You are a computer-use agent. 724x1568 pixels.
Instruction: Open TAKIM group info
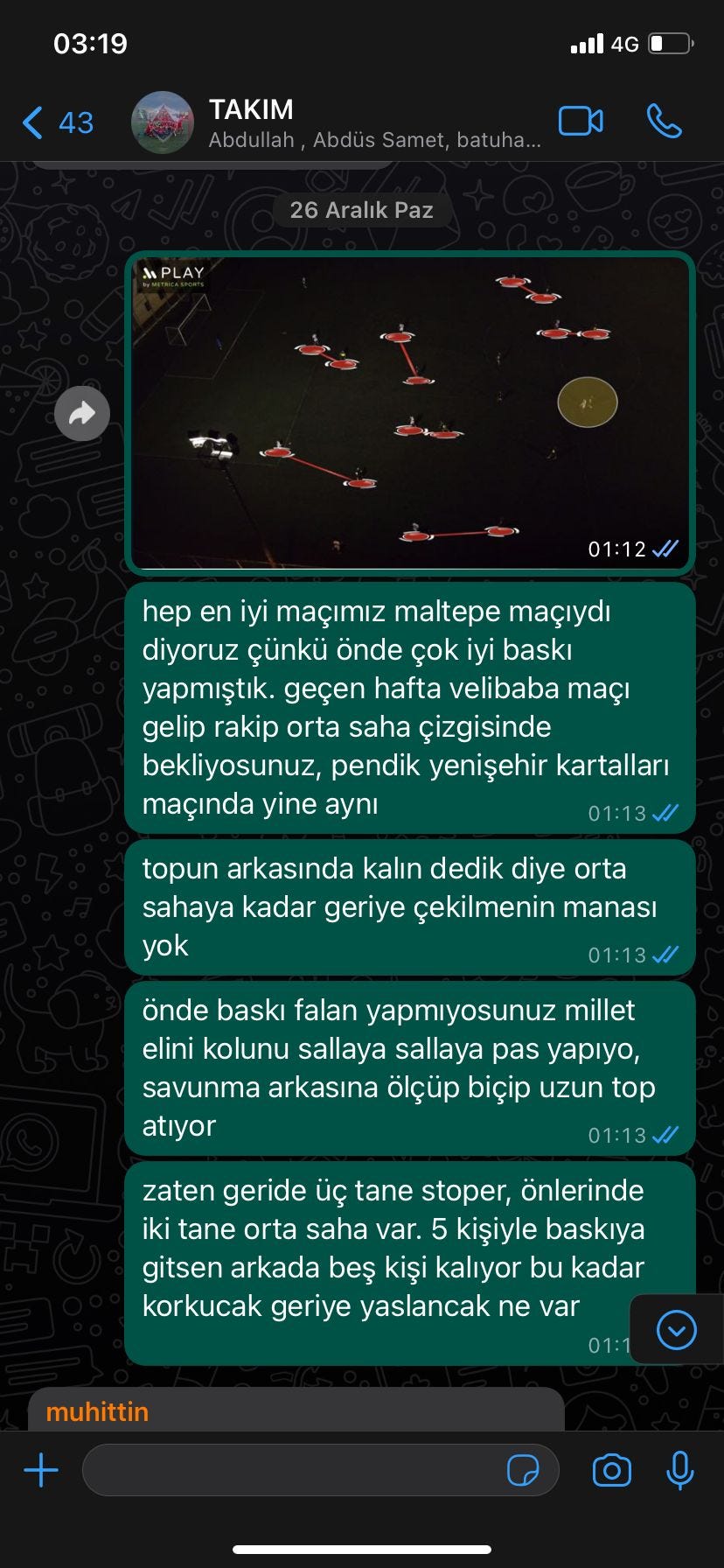[350, 122]
